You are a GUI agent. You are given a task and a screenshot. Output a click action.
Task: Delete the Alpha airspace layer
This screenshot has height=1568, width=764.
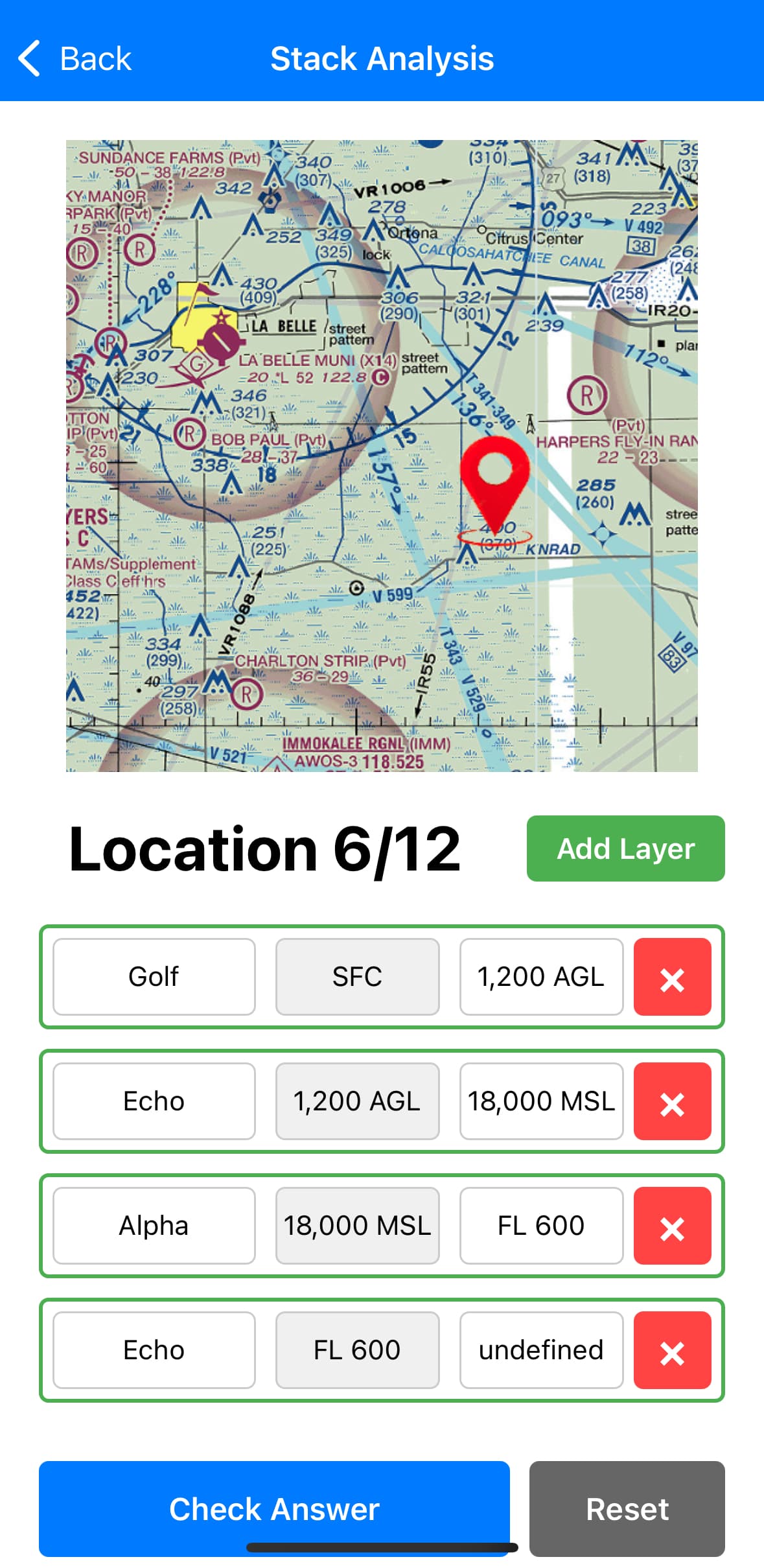(x=672, y=1226)
